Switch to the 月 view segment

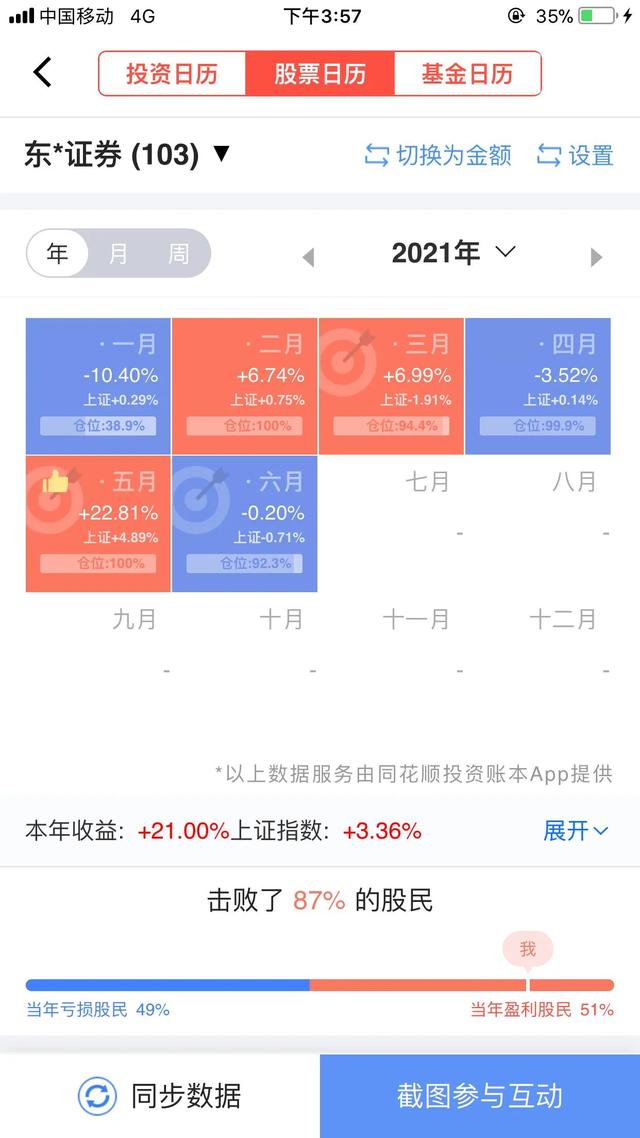[x=118, y=253]
